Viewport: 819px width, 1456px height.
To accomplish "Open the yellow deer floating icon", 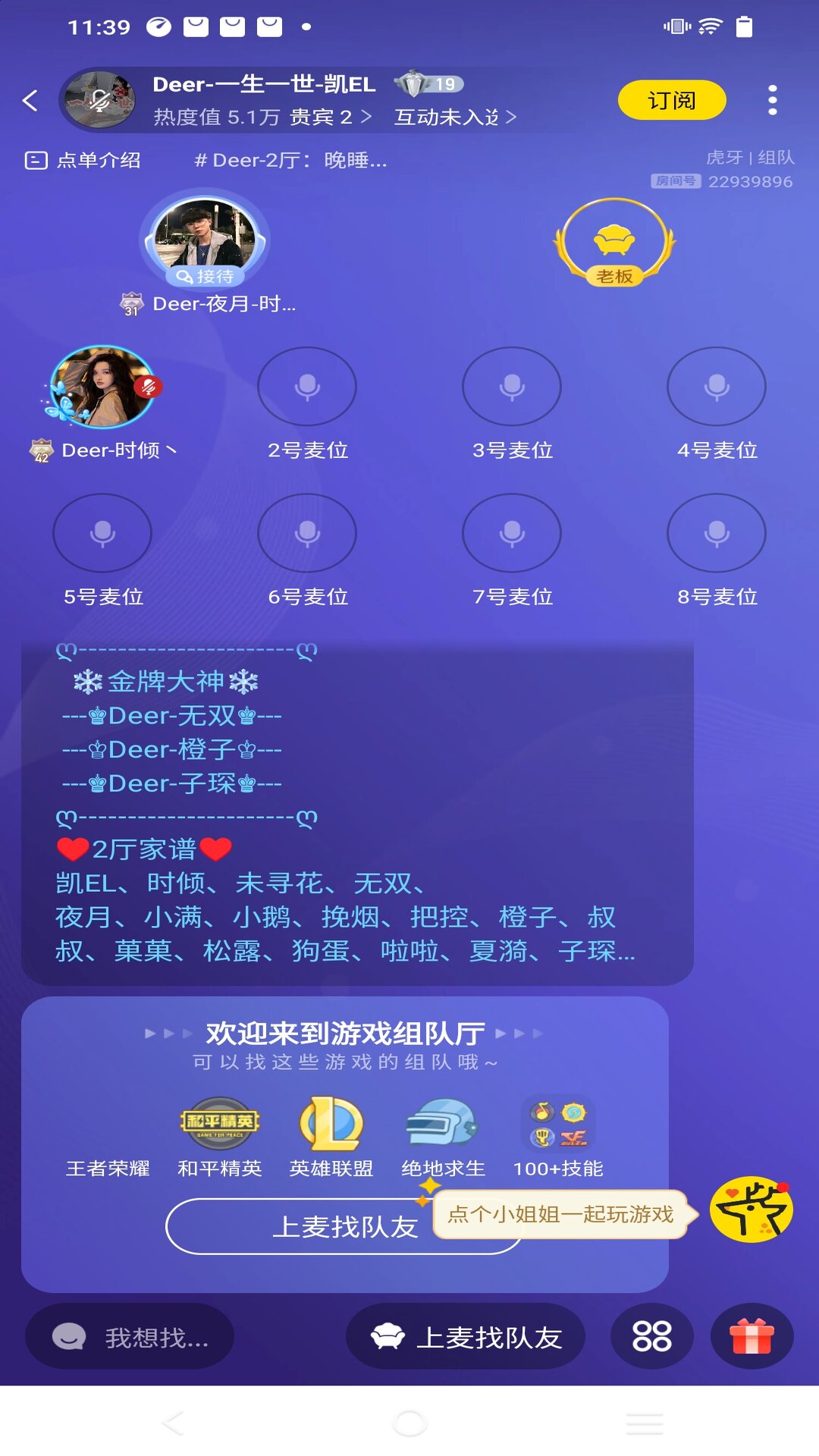I will [x=751, y=1210].
